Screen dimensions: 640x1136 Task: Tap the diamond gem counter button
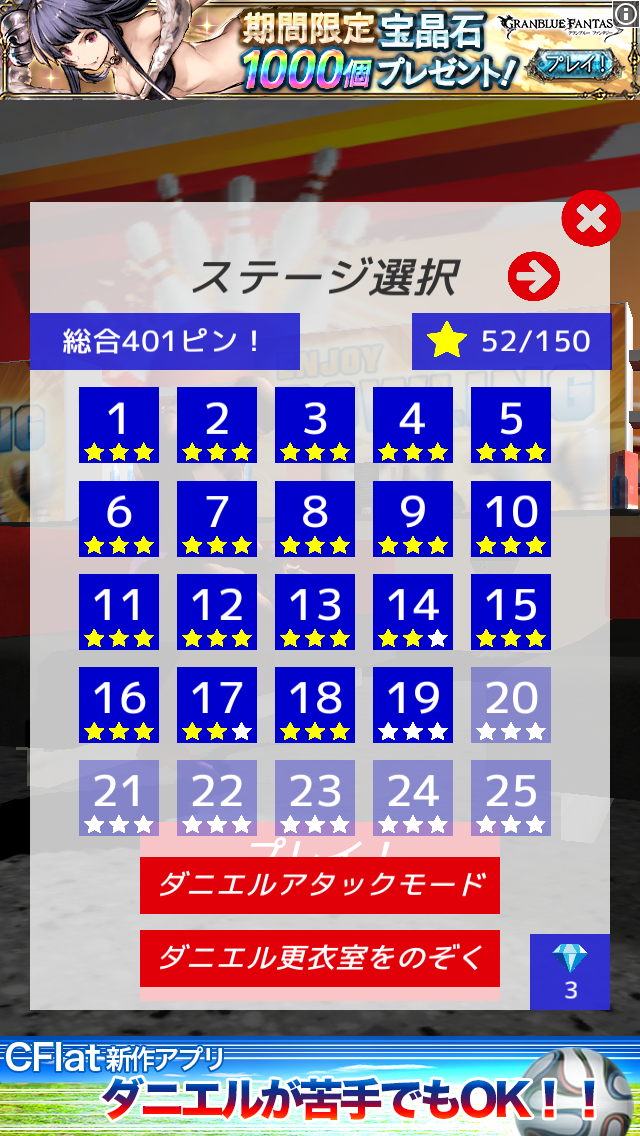[x=570, y=971]
